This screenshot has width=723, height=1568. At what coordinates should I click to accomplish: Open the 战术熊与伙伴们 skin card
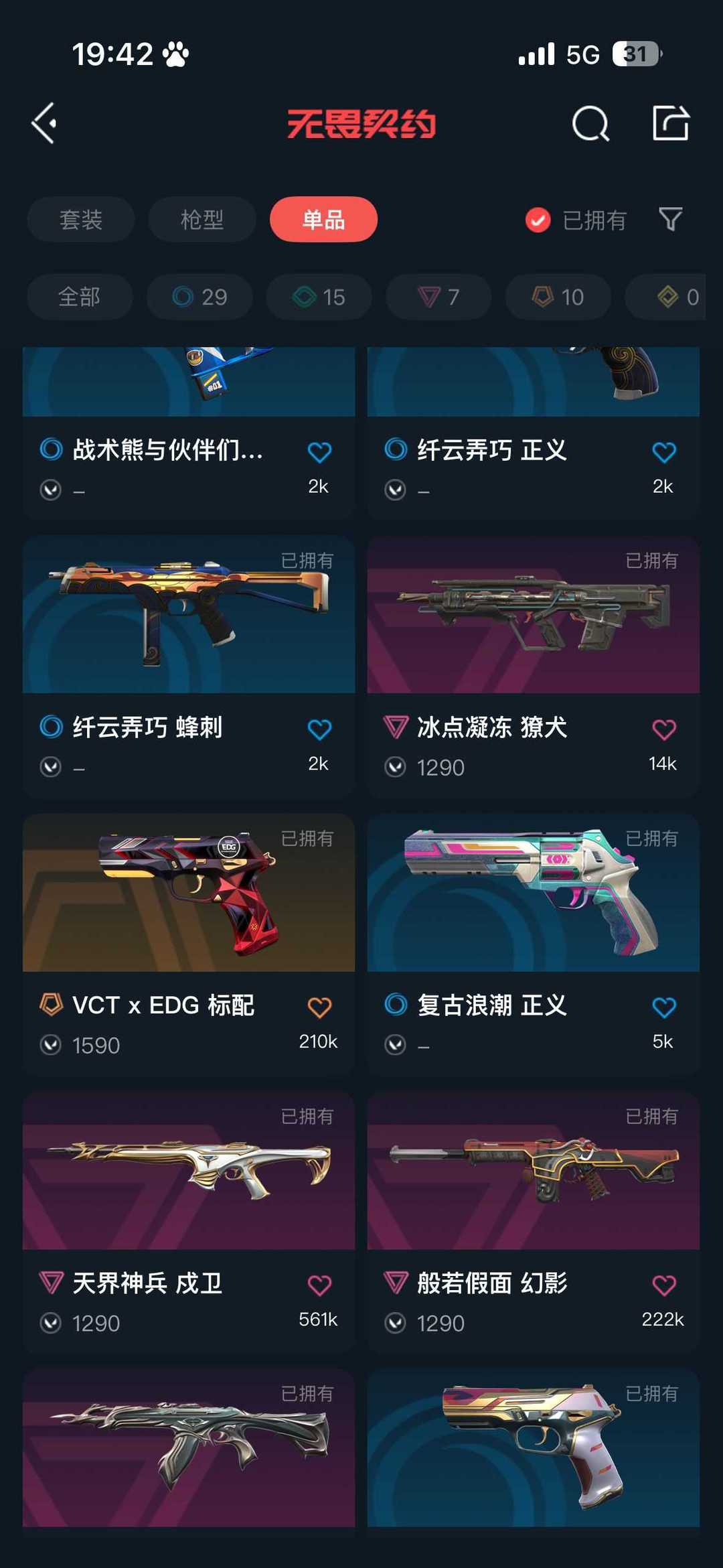coord(189,433)
